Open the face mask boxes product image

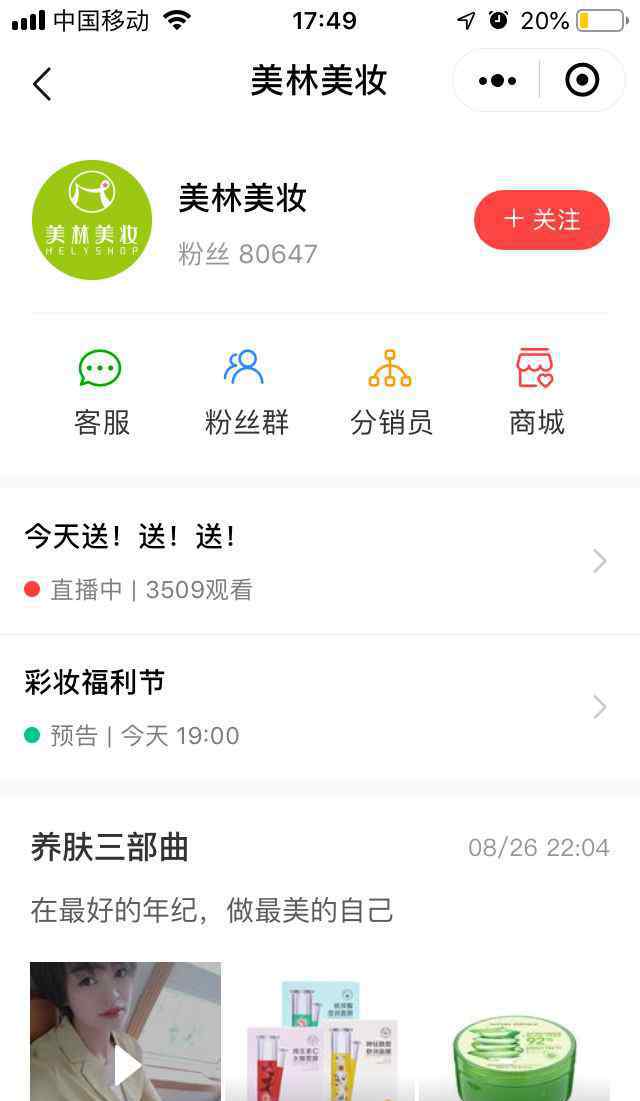(320, 1040)
